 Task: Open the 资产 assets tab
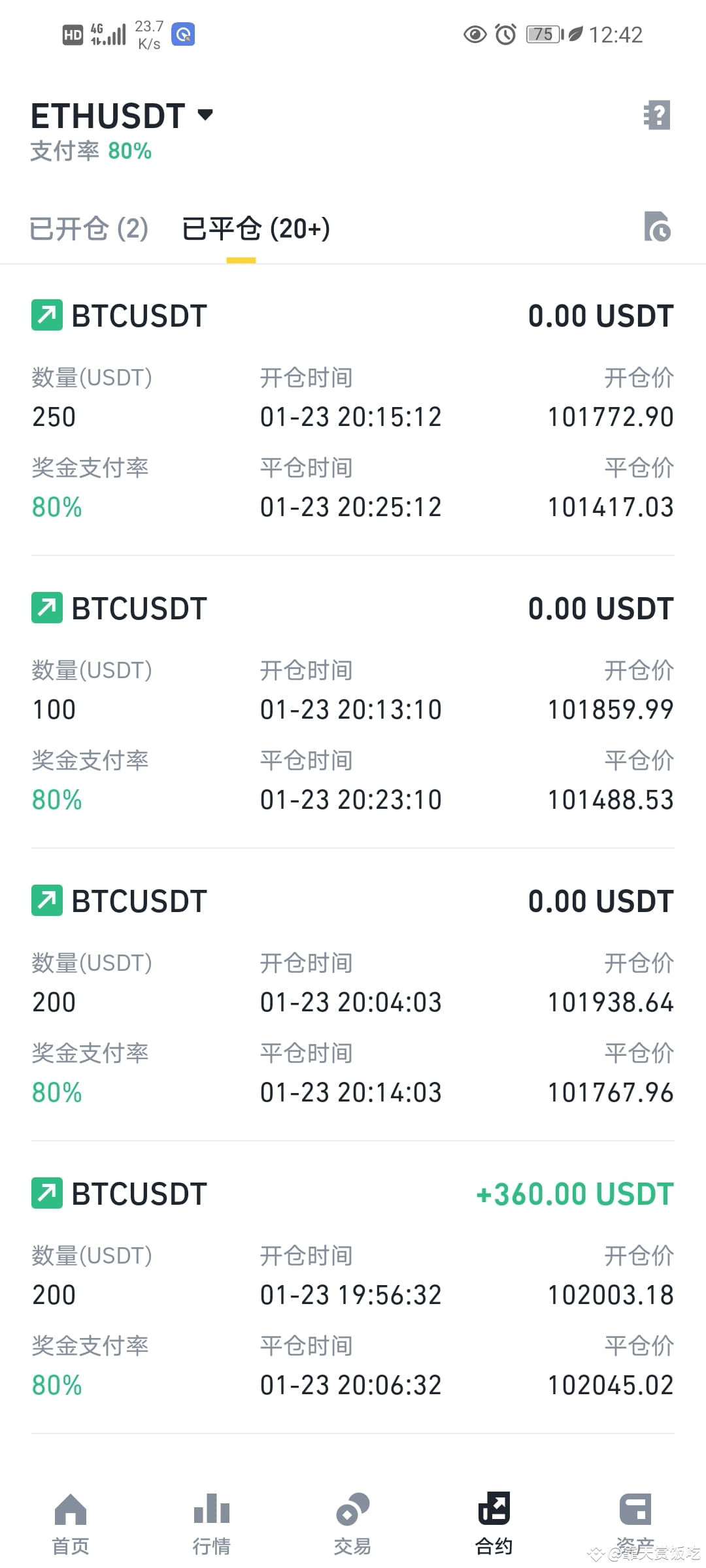(x=635, y=1524)
